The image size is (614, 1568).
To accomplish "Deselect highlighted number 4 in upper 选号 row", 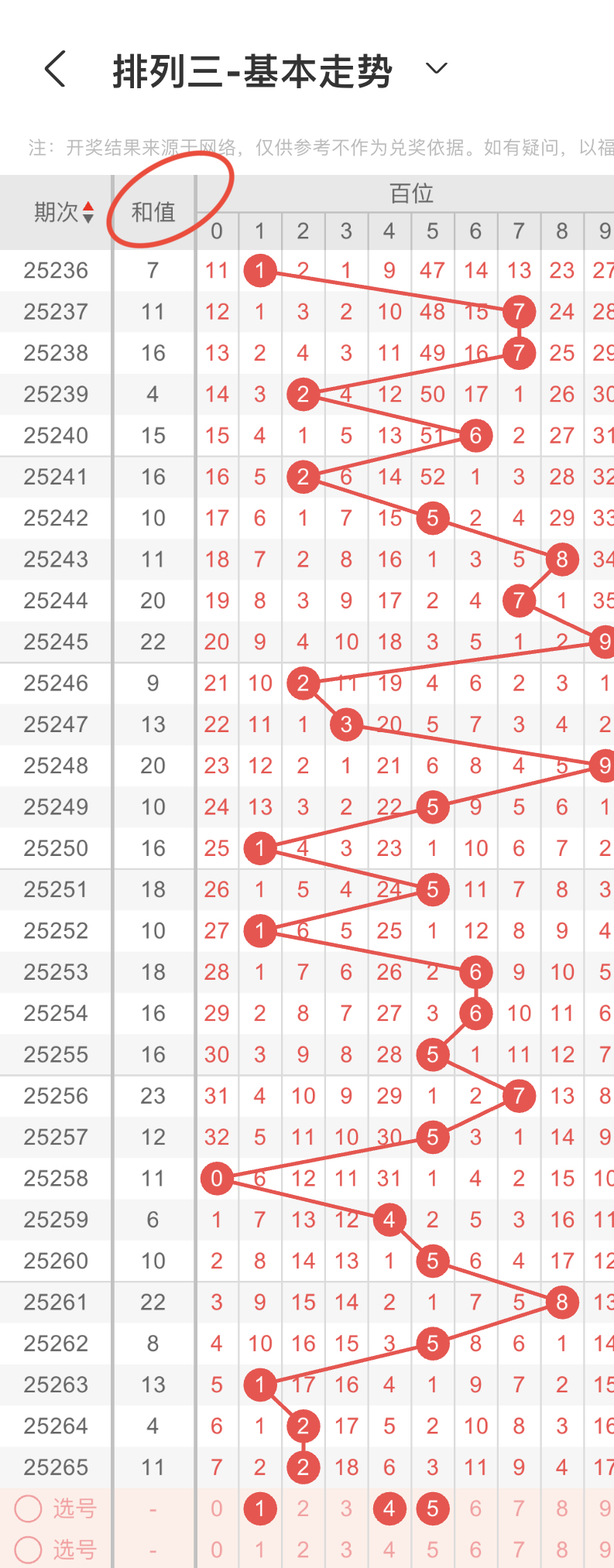I will pos(389,1508).
